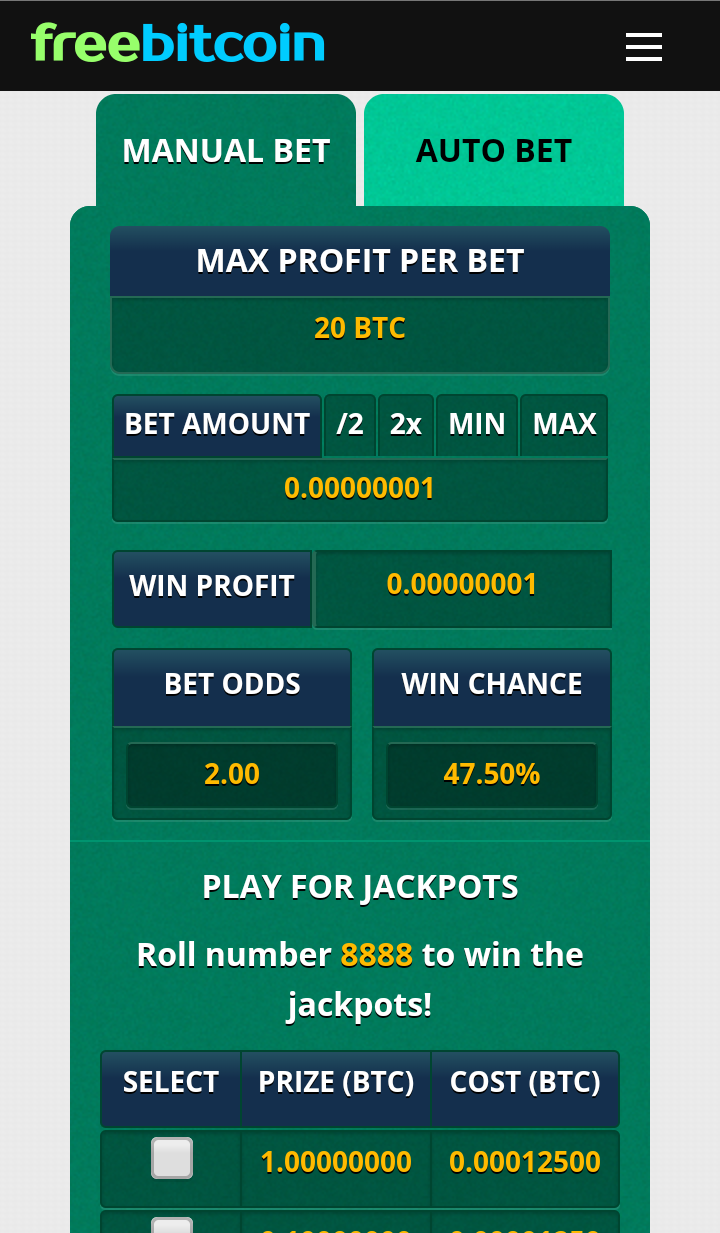Set bet amount to MIN

(x=477, y=425)
